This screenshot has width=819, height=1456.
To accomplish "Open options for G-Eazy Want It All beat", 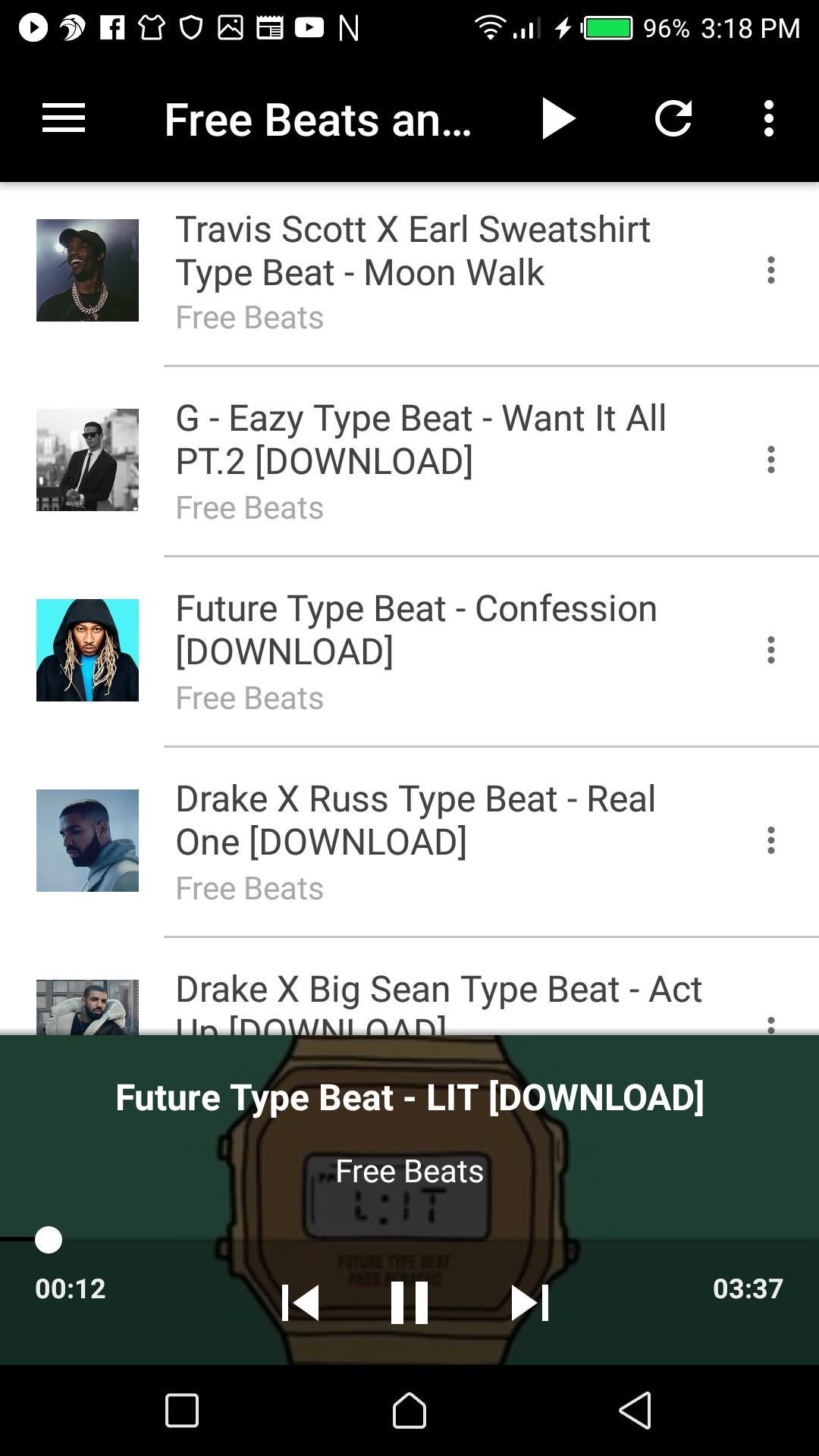I will (771, 460).
